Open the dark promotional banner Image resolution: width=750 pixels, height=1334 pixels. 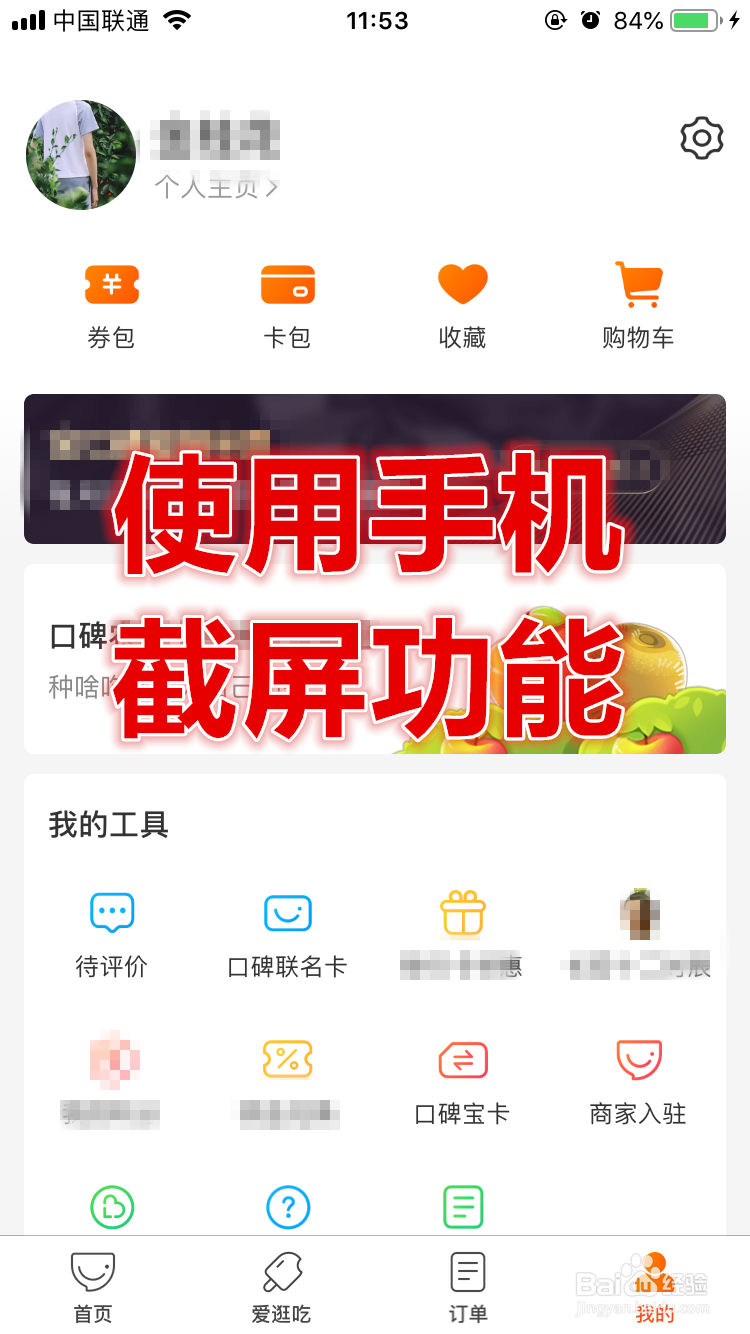(x=374, y=470)
